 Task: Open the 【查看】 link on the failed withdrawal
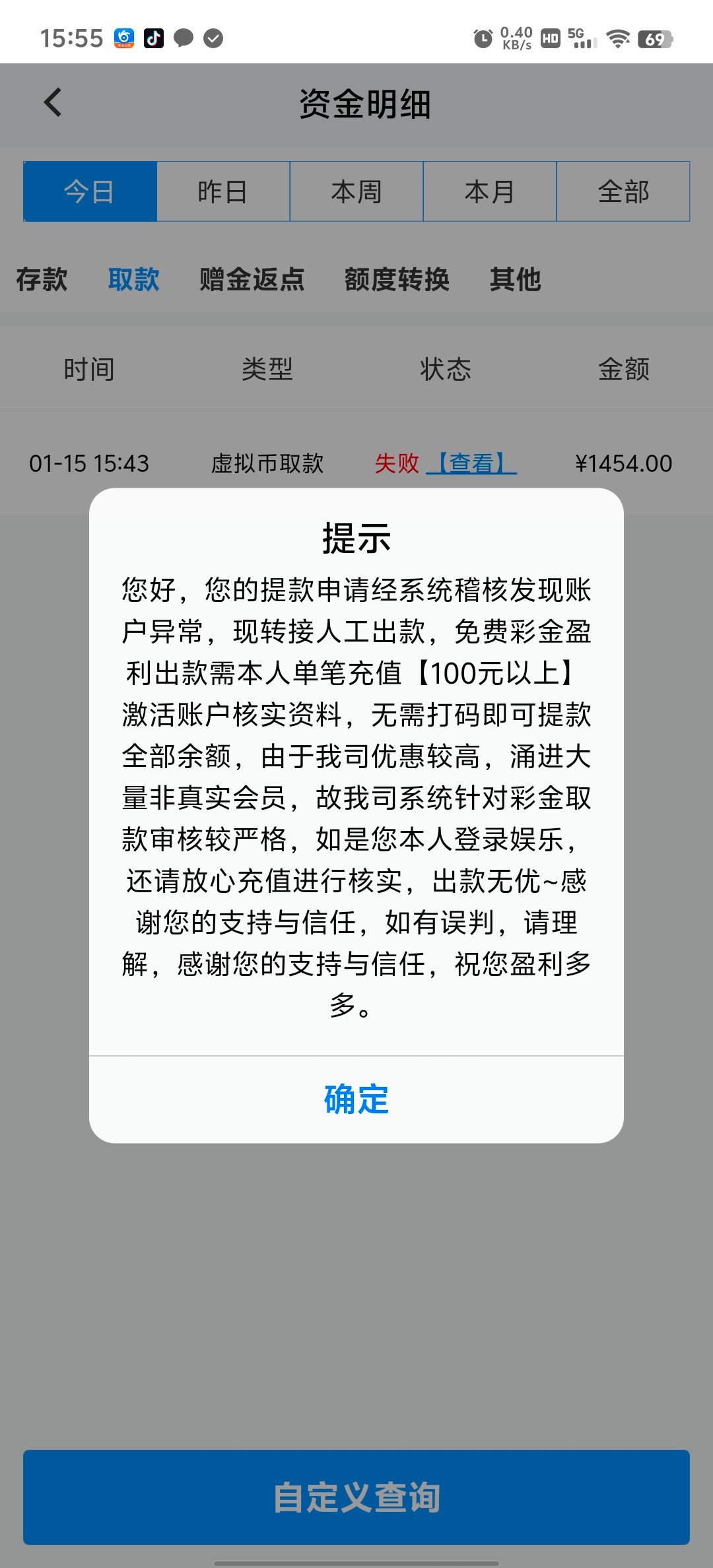click(x=473, y=464)
